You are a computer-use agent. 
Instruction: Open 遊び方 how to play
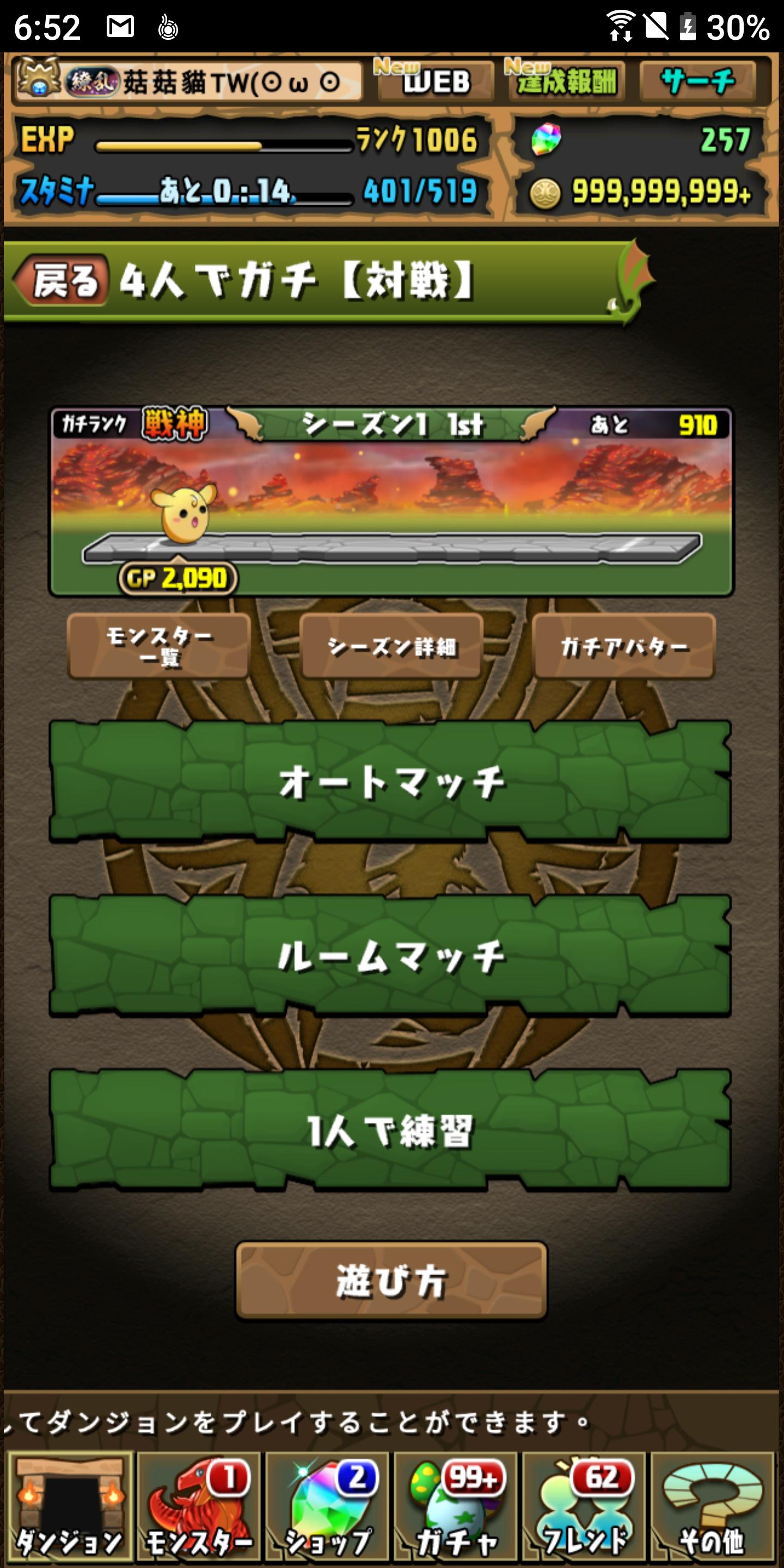[391, 1281]
